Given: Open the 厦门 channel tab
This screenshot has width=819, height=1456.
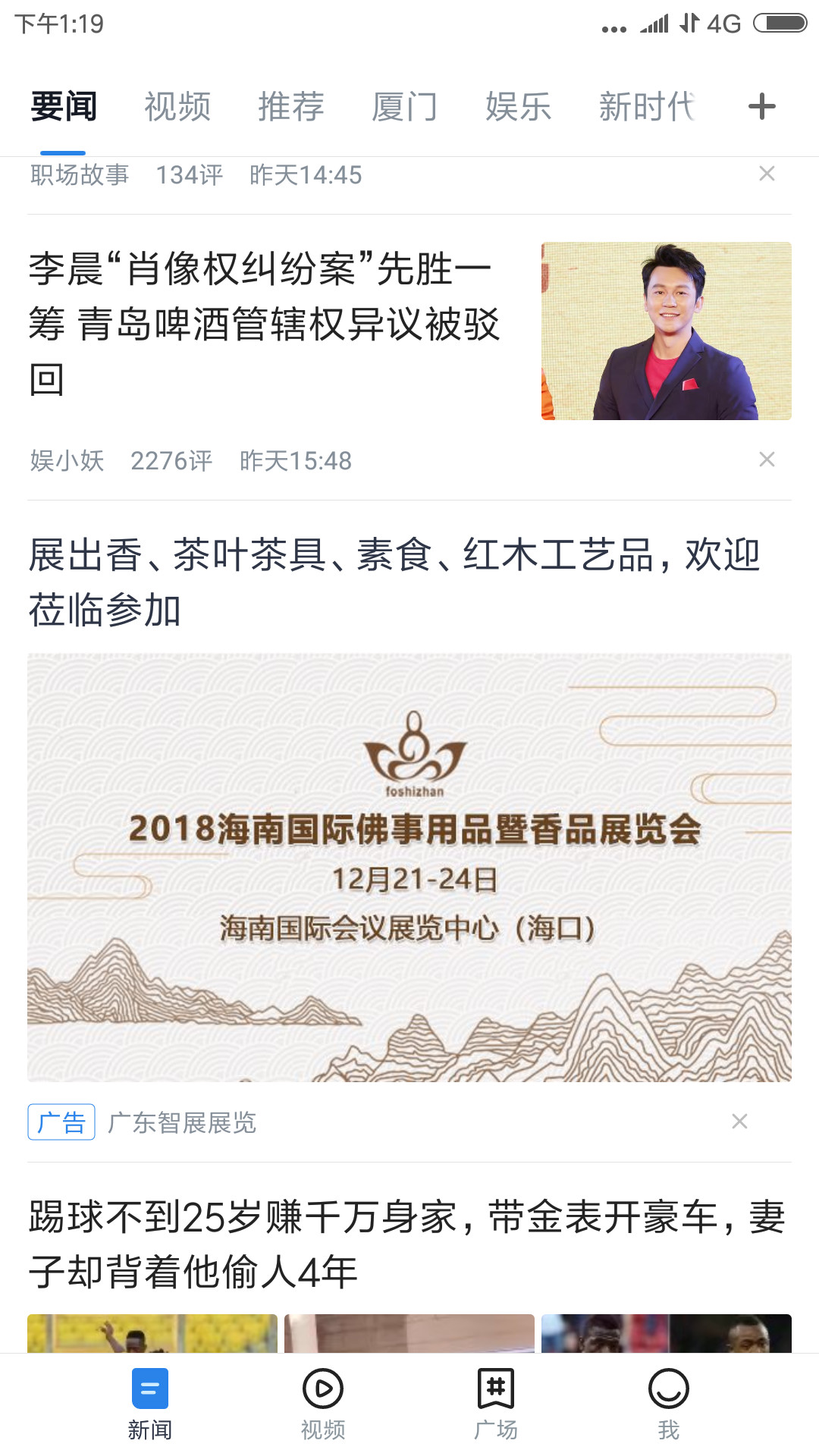Looking at the screenshot, I should pyautogui.click(x=405, y=107).
